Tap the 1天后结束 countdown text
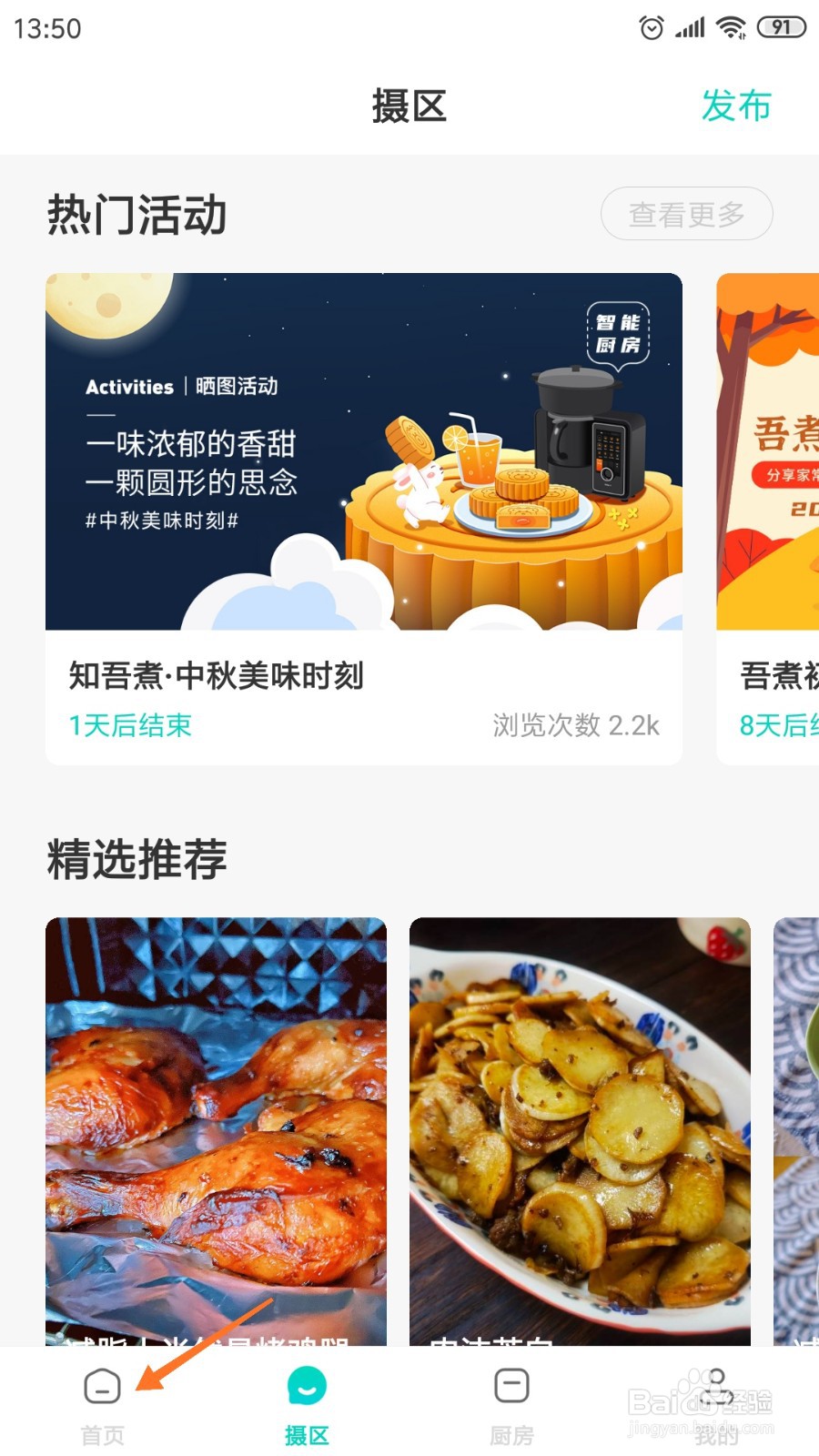Screen dimensions: 819x1456 click(129, 726)
